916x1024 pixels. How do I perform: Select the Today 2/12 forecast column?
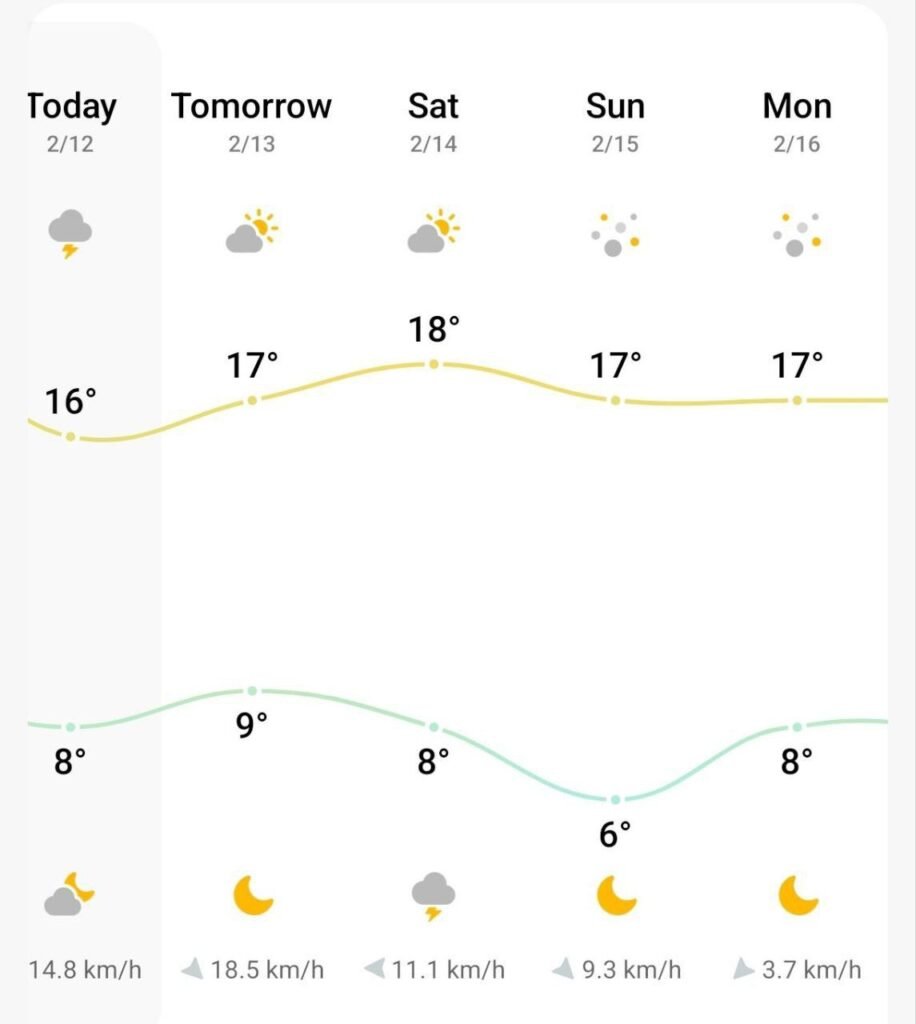[72, 120]
